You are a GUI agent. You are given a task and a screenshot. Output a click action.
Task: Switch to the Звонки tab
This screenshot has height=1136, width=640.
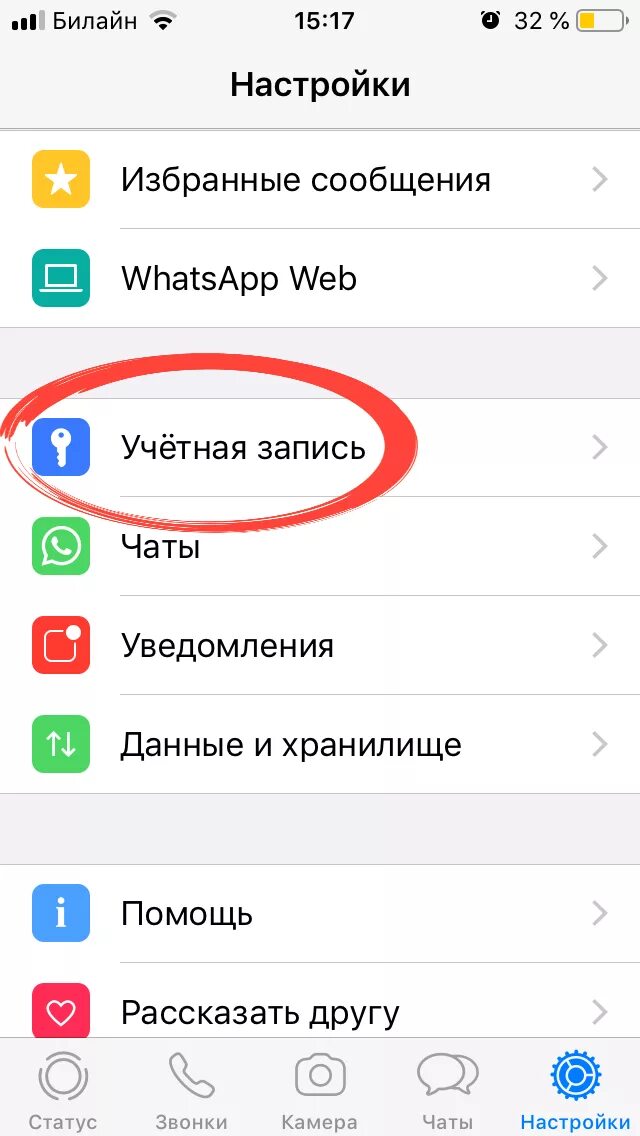(191, 1089)
